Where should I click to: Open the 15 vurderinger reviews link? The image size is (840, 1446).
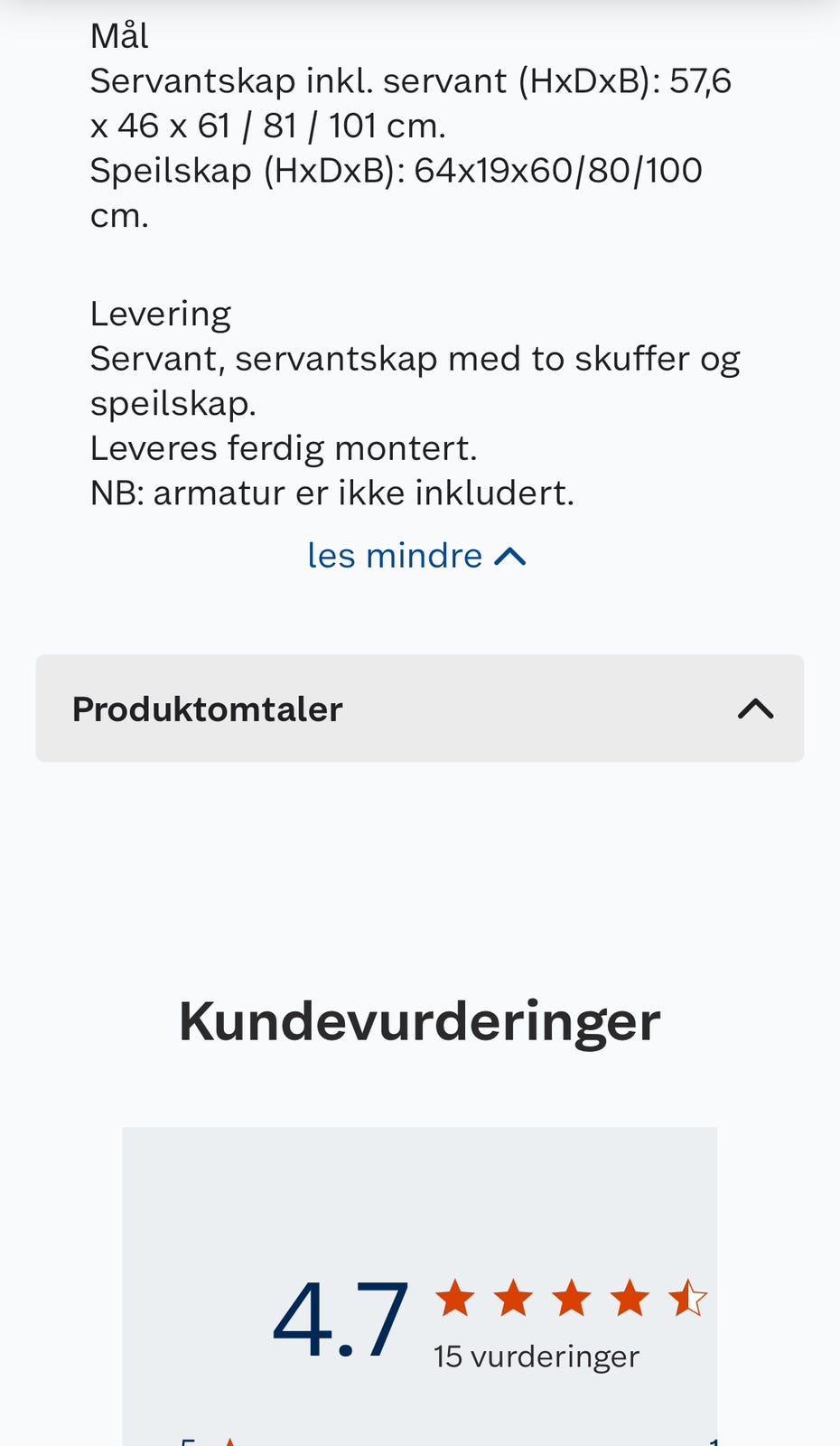point(537,1356)
